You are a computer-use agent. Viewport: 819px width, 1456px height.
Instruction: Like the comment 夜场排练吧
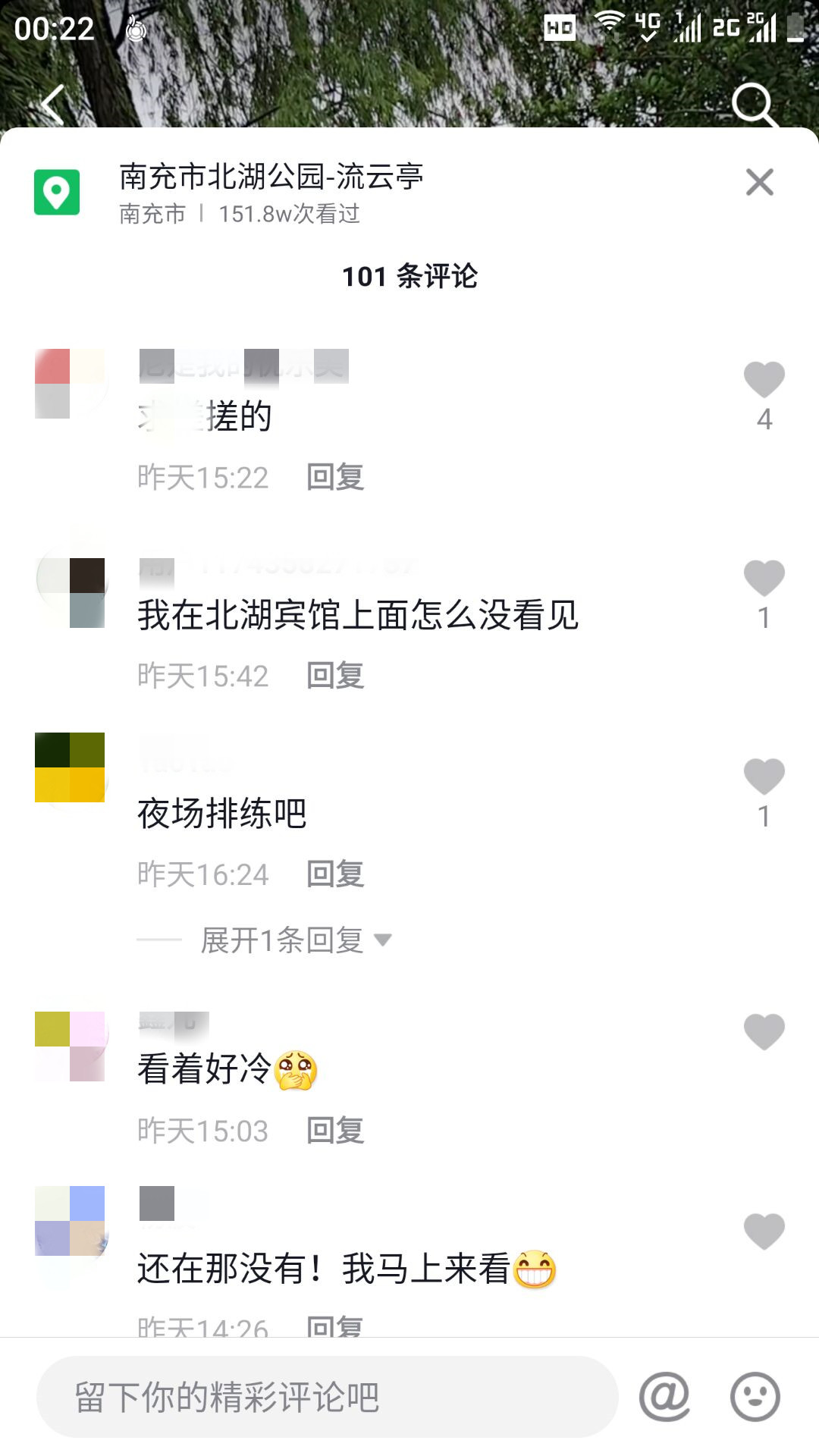(x=764, y=777)
